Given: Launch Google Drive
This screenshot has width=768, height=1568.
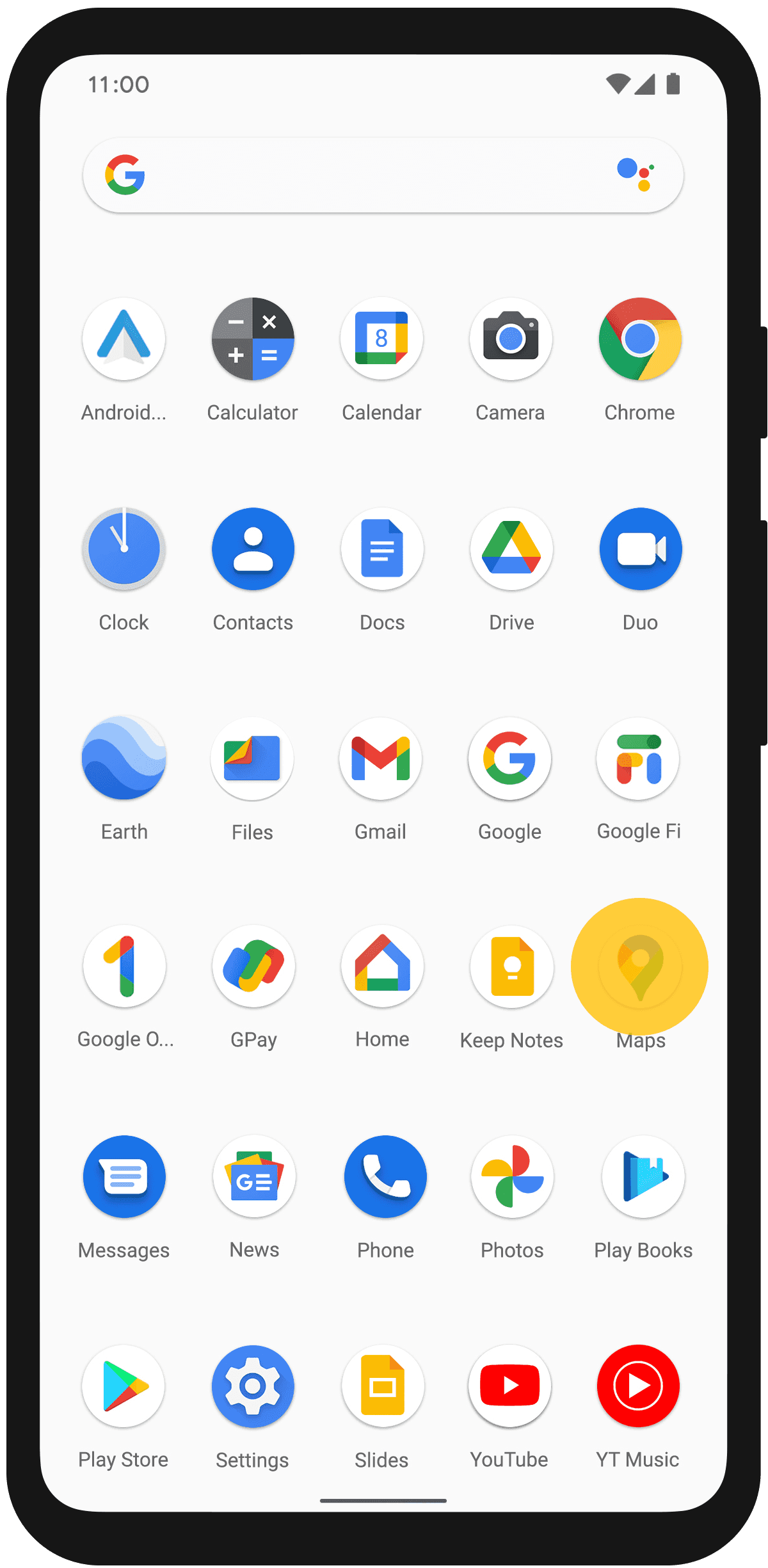Looking at the screenshot, I should tap(511, 549).
